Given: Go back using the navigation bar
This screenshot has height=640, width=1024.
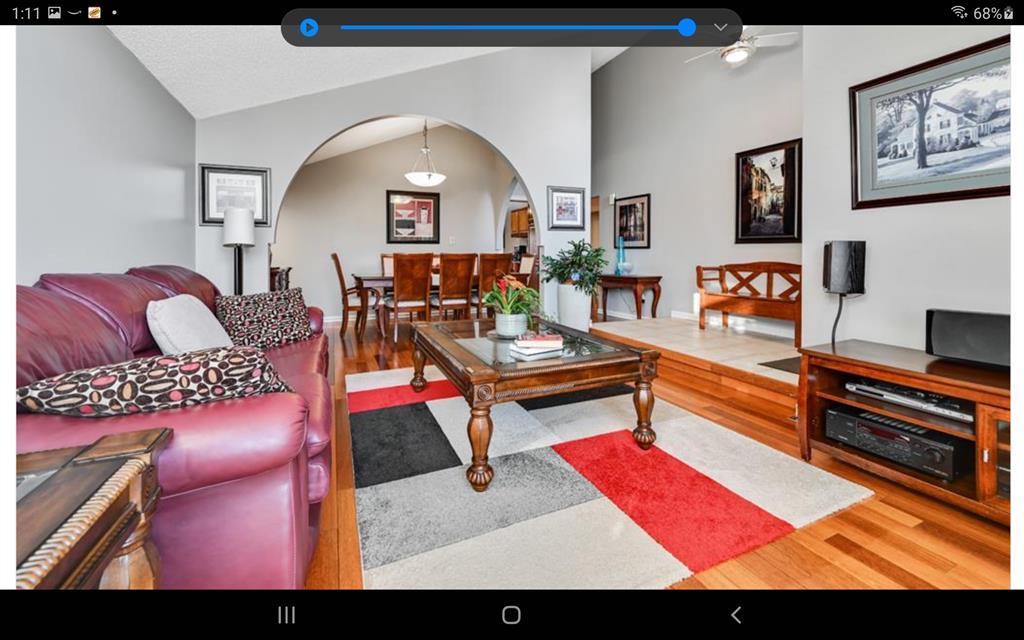Looking at the screenshot, I should click(736, 615).
